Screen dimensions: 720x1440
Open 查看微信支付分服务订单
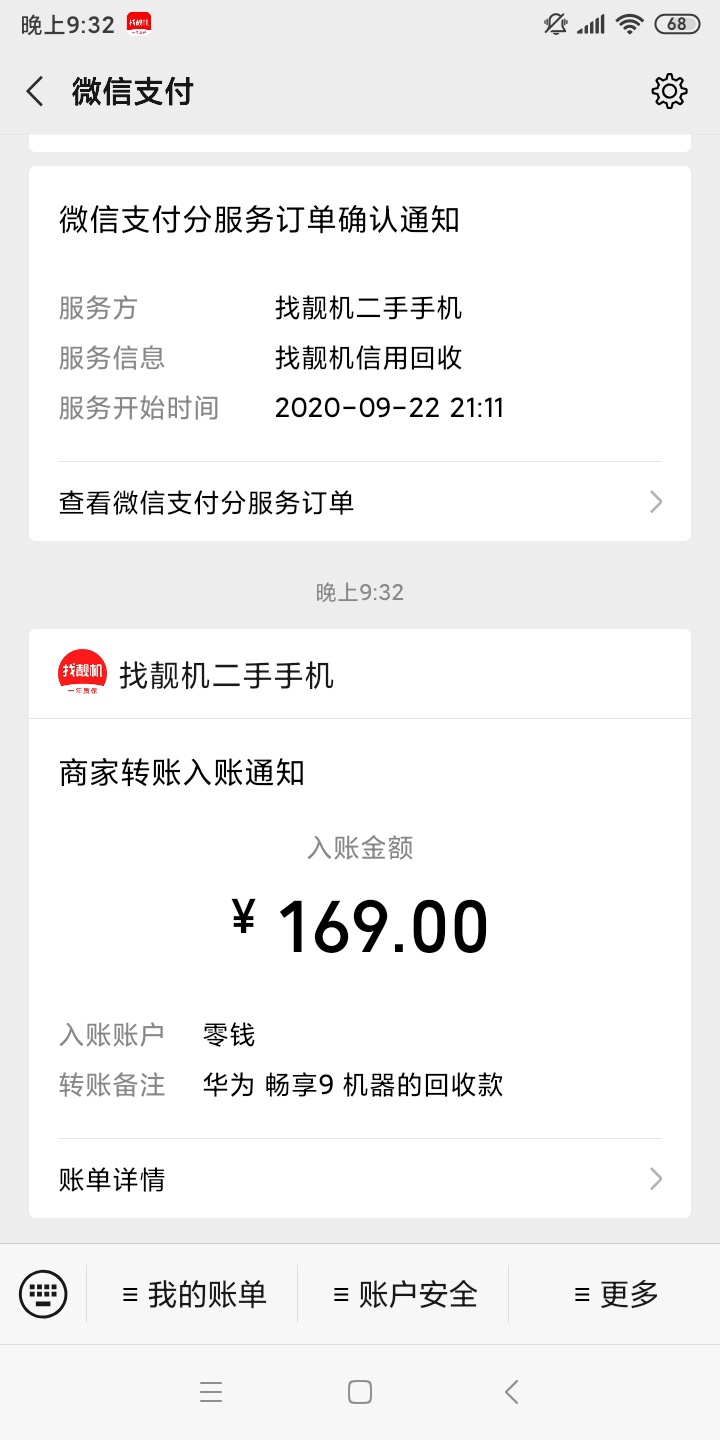coord(360,502)
